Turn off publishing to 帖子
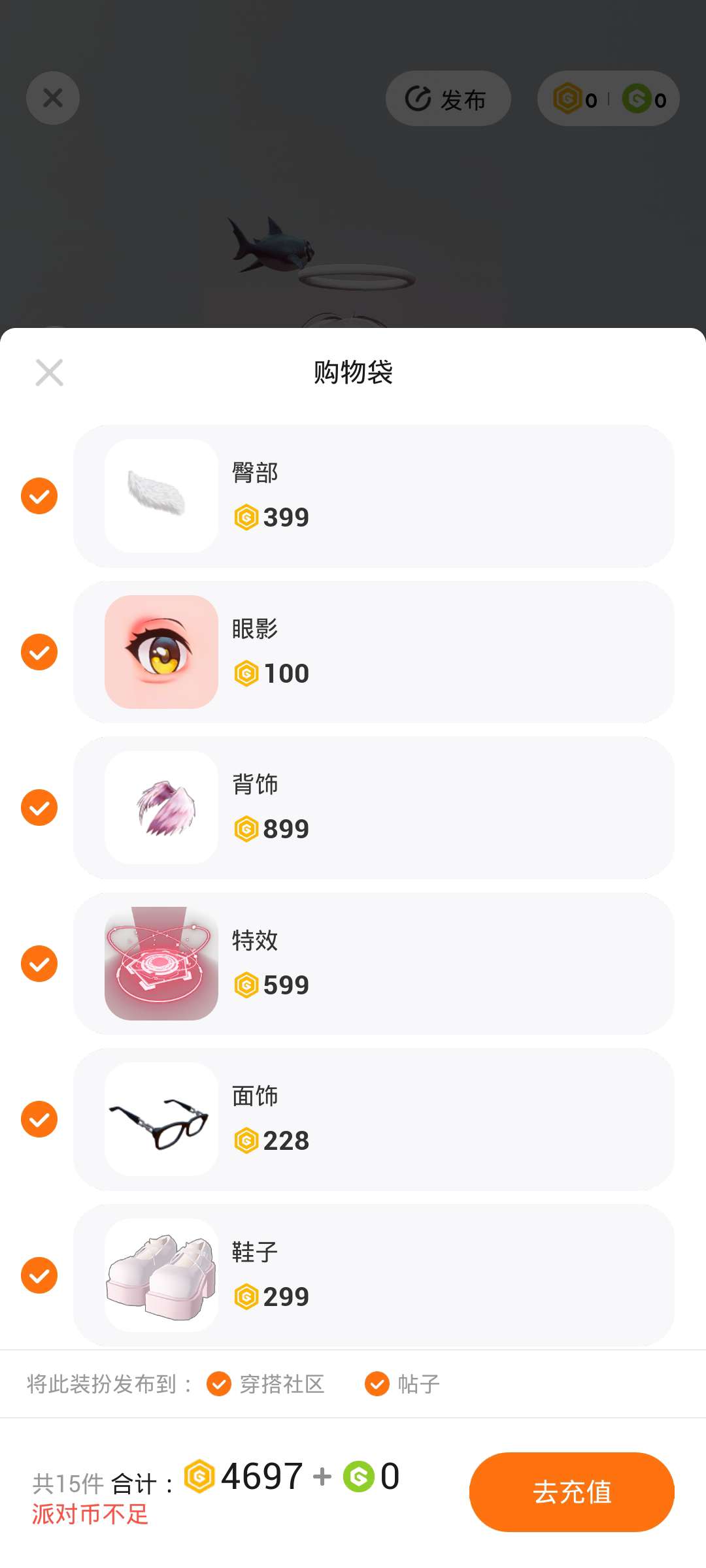 click(377, 1384)
